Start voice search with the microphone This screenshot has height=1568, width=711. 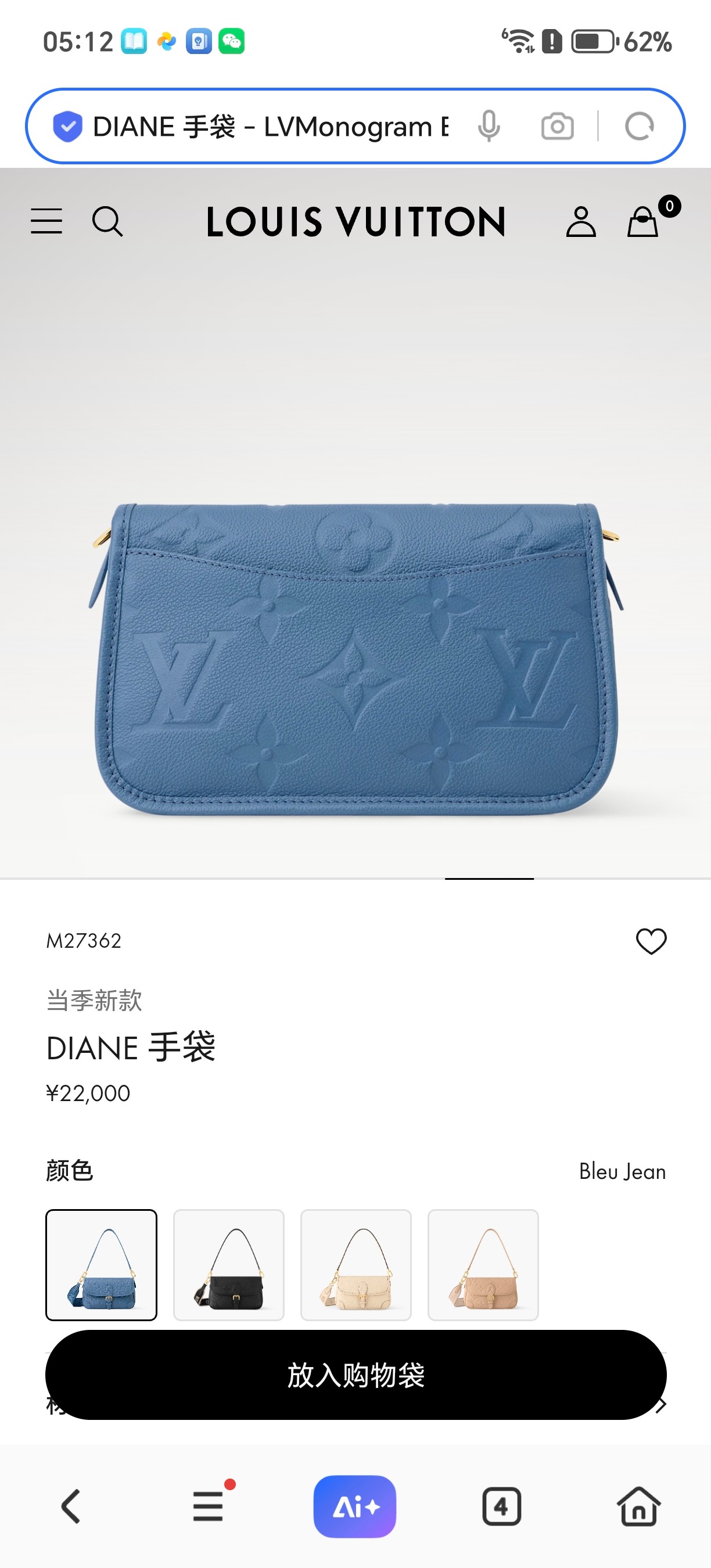(x=489, y=127)
